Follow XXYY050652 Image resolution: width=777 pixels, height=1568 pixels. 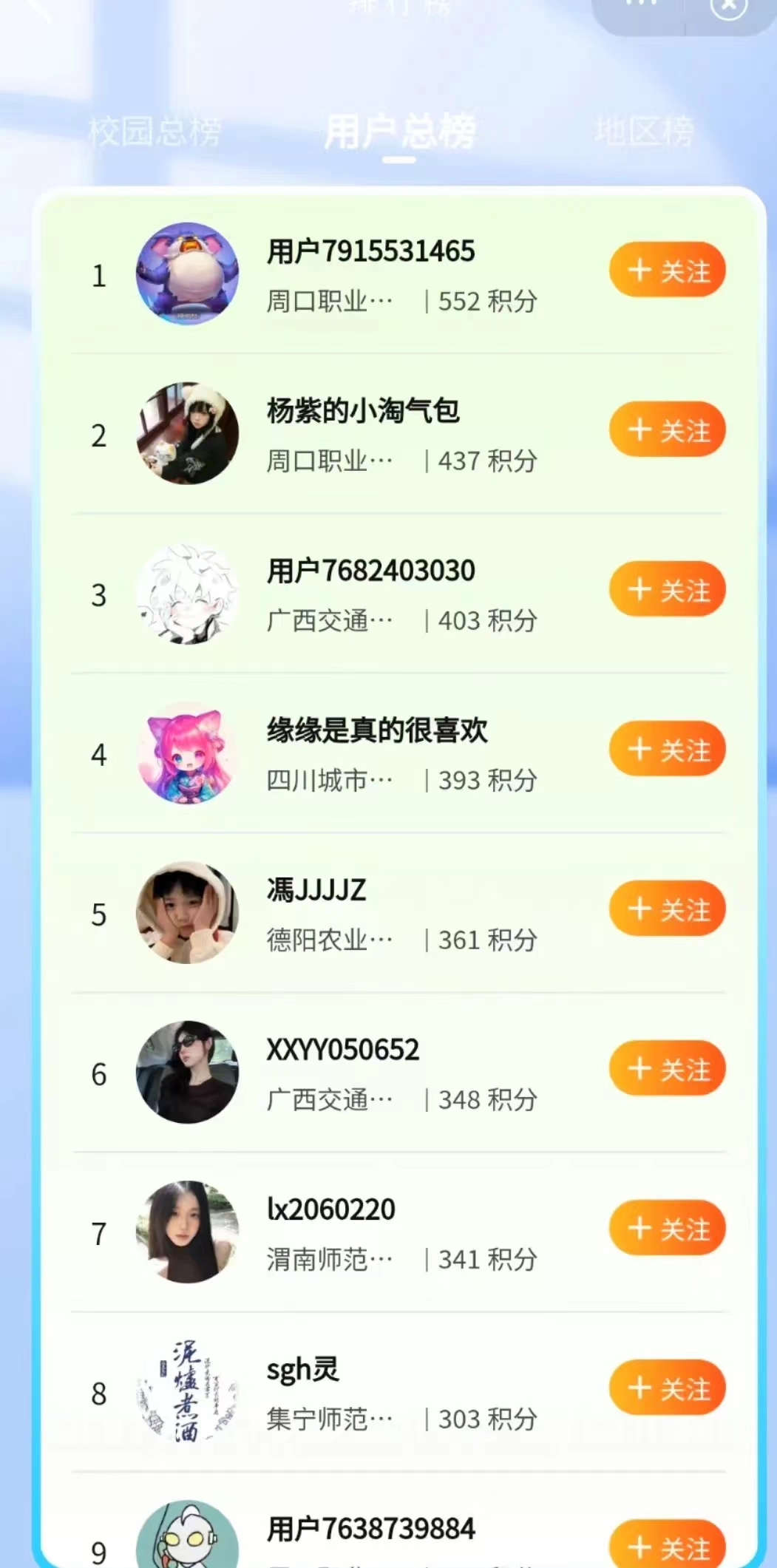667,1068
